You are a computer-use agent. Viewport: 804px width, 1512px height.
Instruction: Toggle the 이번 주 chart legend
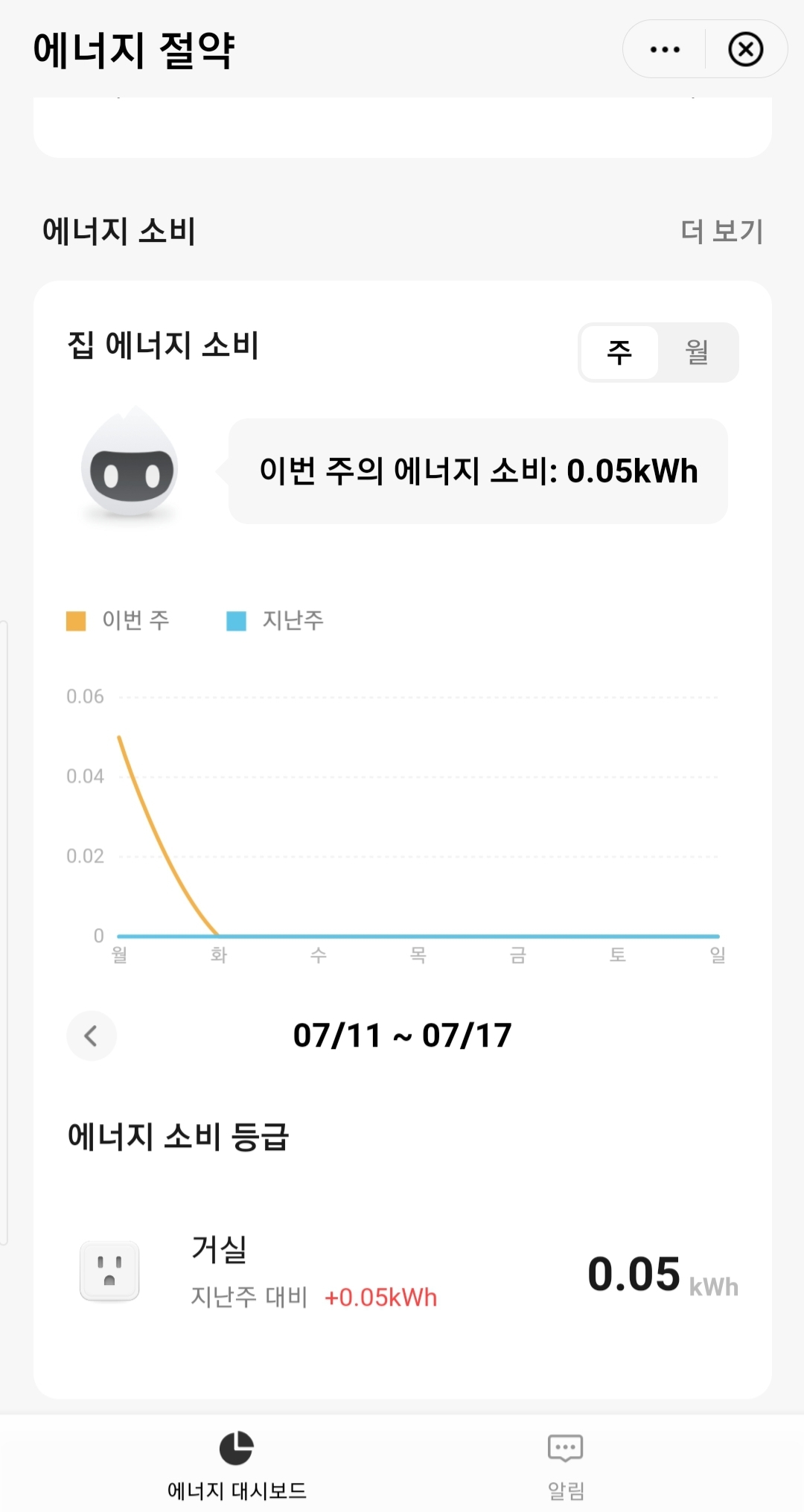click(119, 620)
